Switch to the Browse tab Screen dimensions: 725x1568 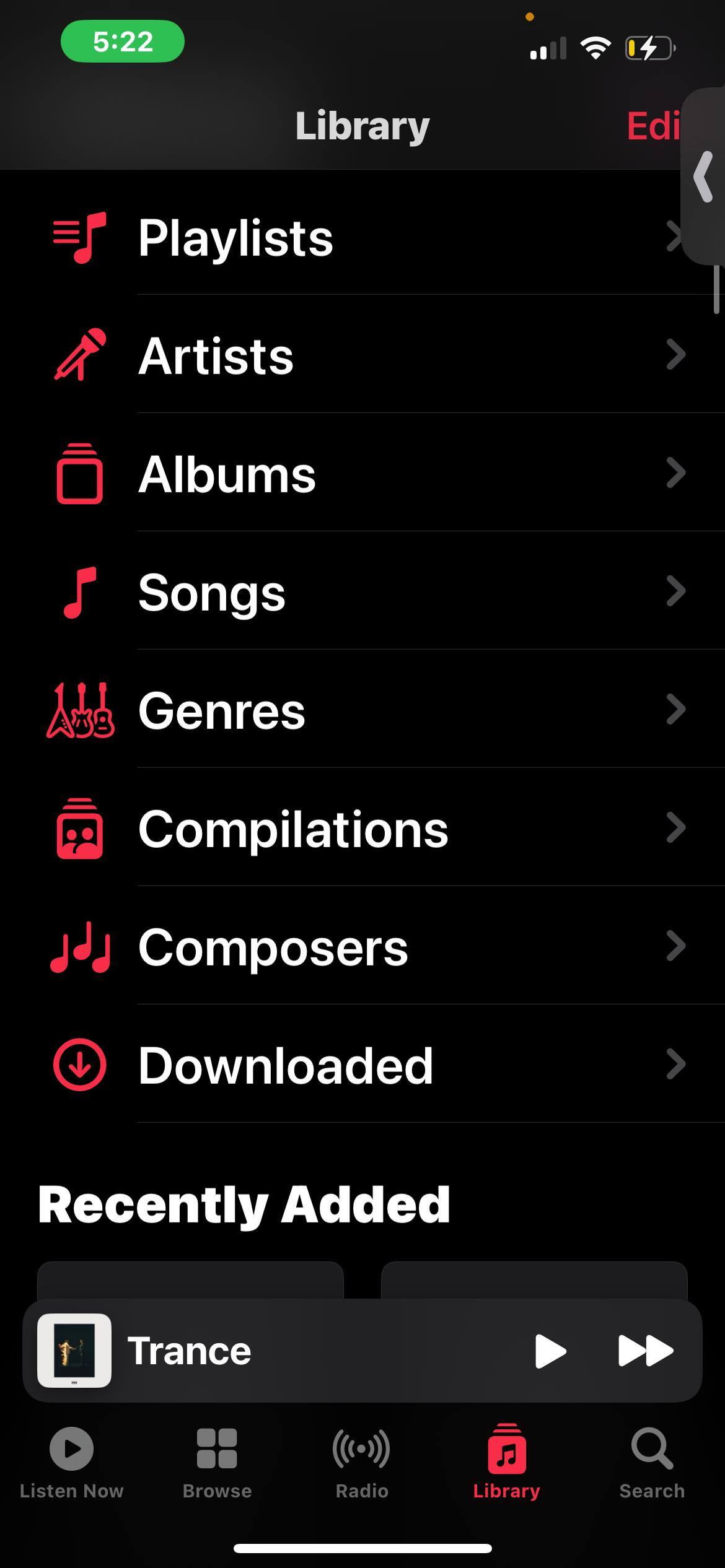pyautogui.click(x=217, y=1463)
